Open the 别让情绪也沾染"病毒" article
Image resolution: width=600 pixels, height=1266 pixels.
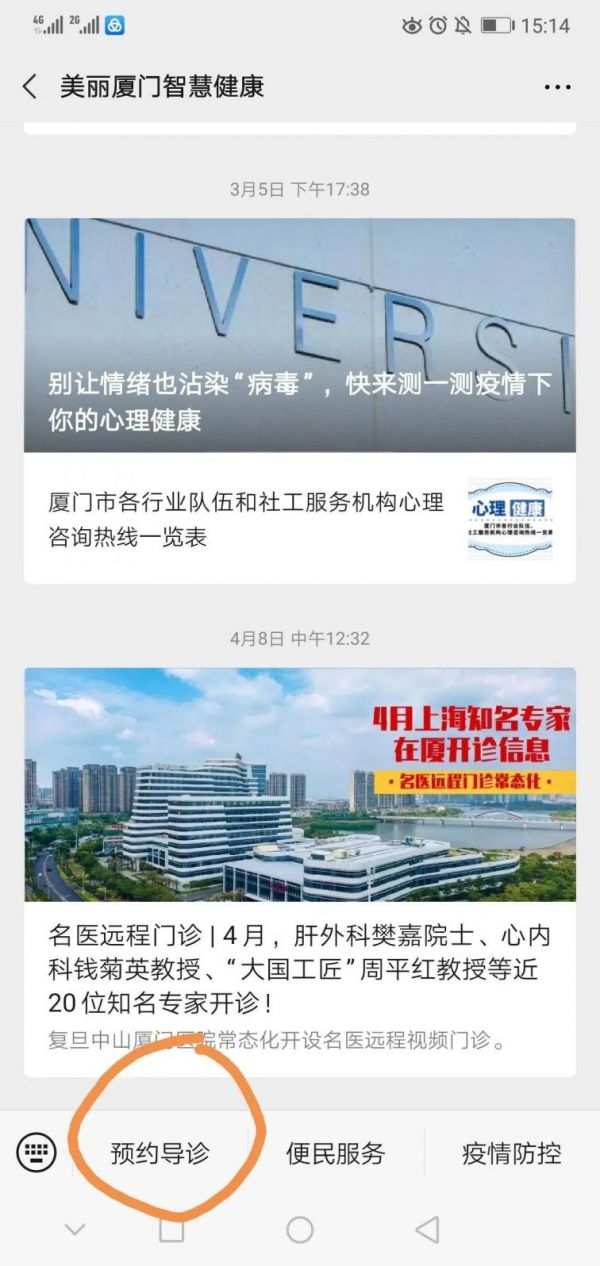point(300,335)
